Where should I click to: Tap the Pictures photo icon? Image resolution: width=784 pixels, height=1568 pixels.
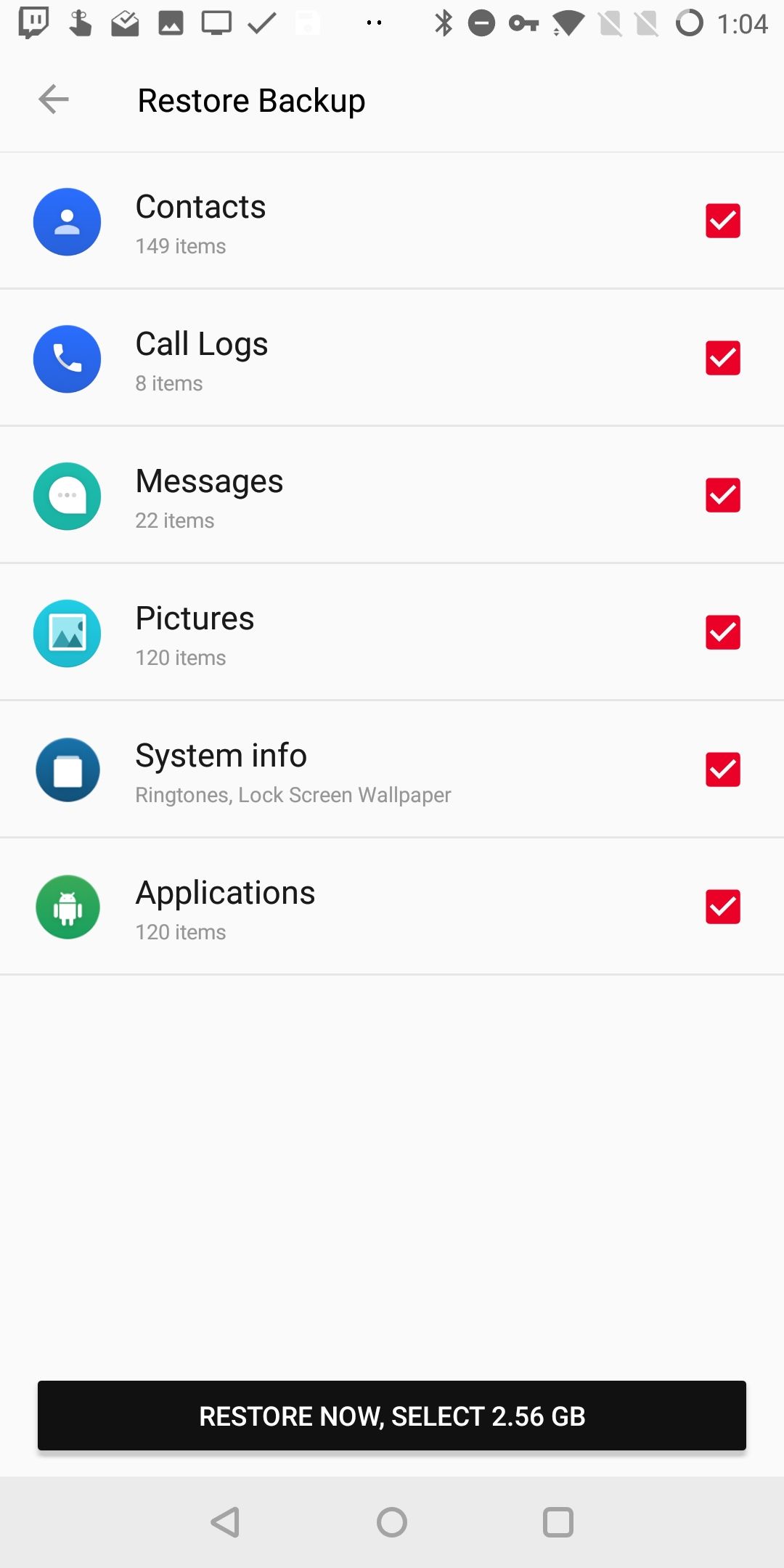67,633
